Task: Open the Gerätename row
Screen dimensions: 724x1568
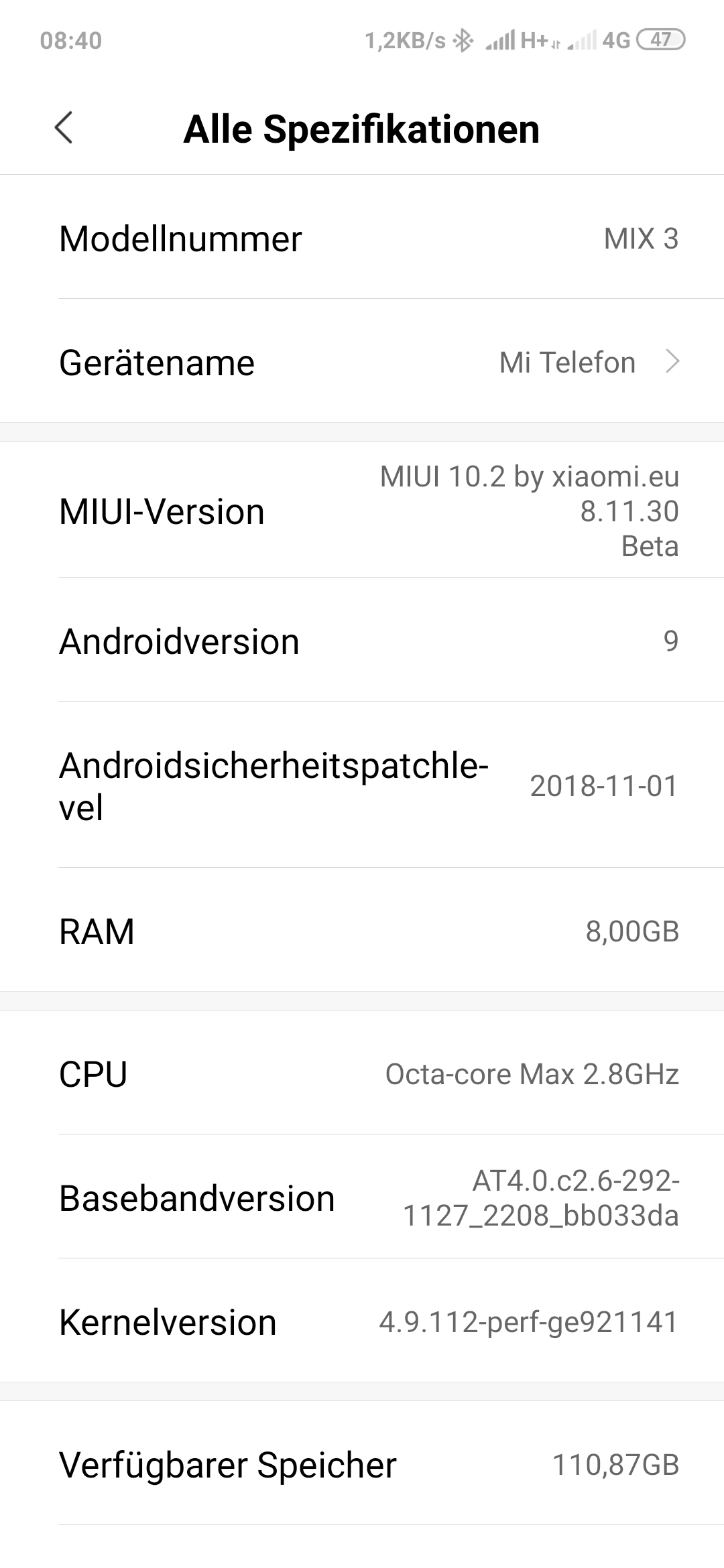Action: [362, 361]
